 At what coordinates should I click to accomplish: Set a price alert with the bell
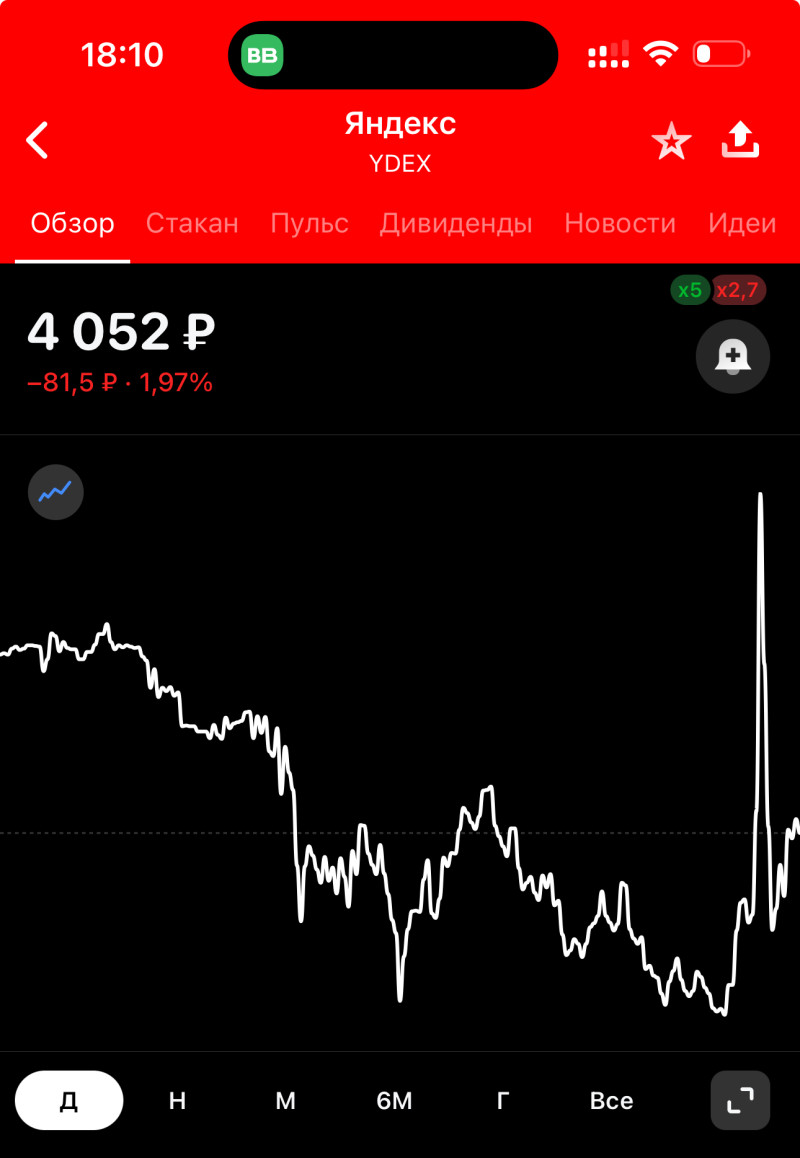[732, 356]
